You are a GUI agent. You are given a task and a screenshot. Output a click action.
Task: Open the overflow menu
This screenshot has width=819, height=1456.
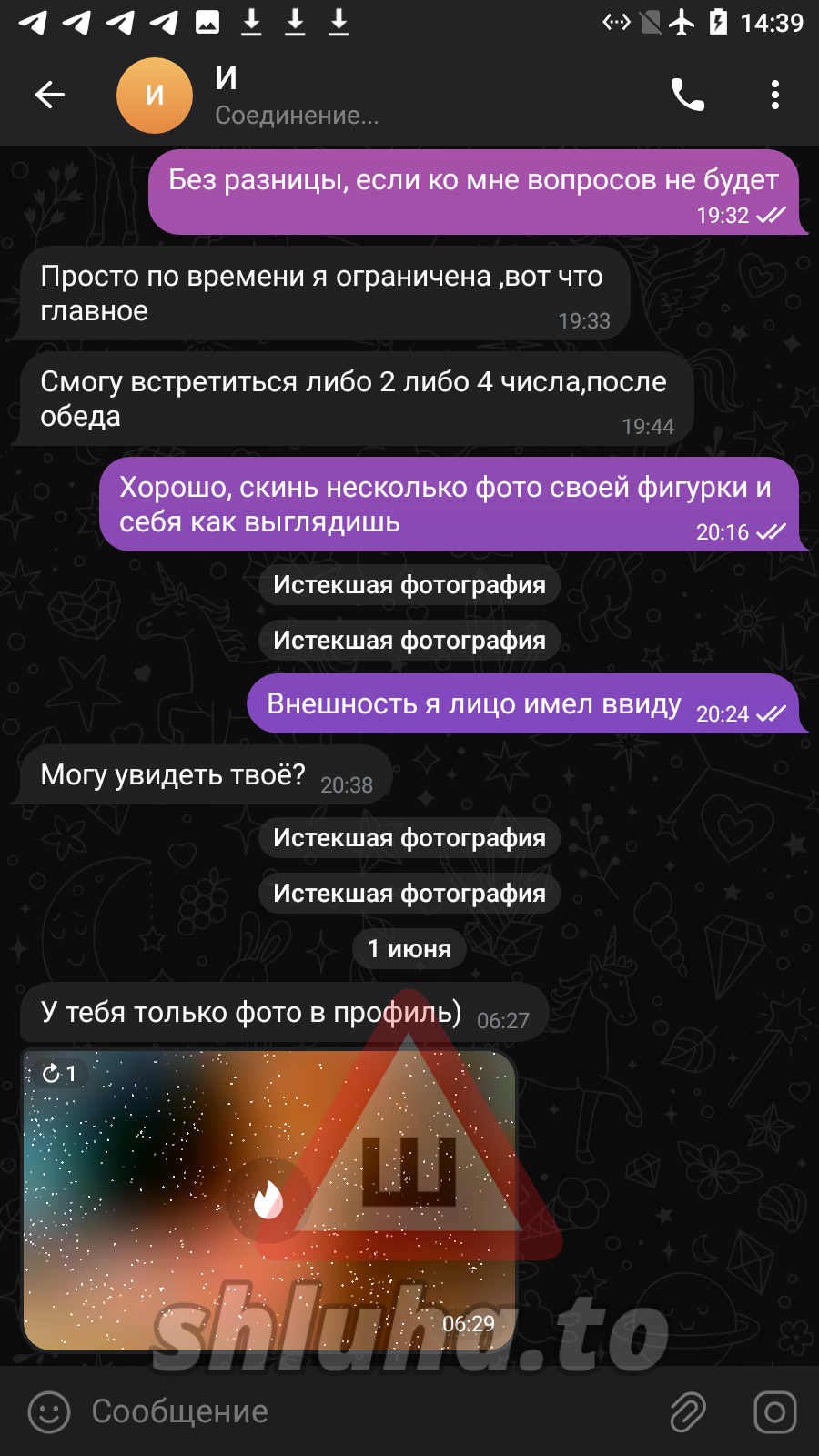pyautogui.click(x=774, y=95)
